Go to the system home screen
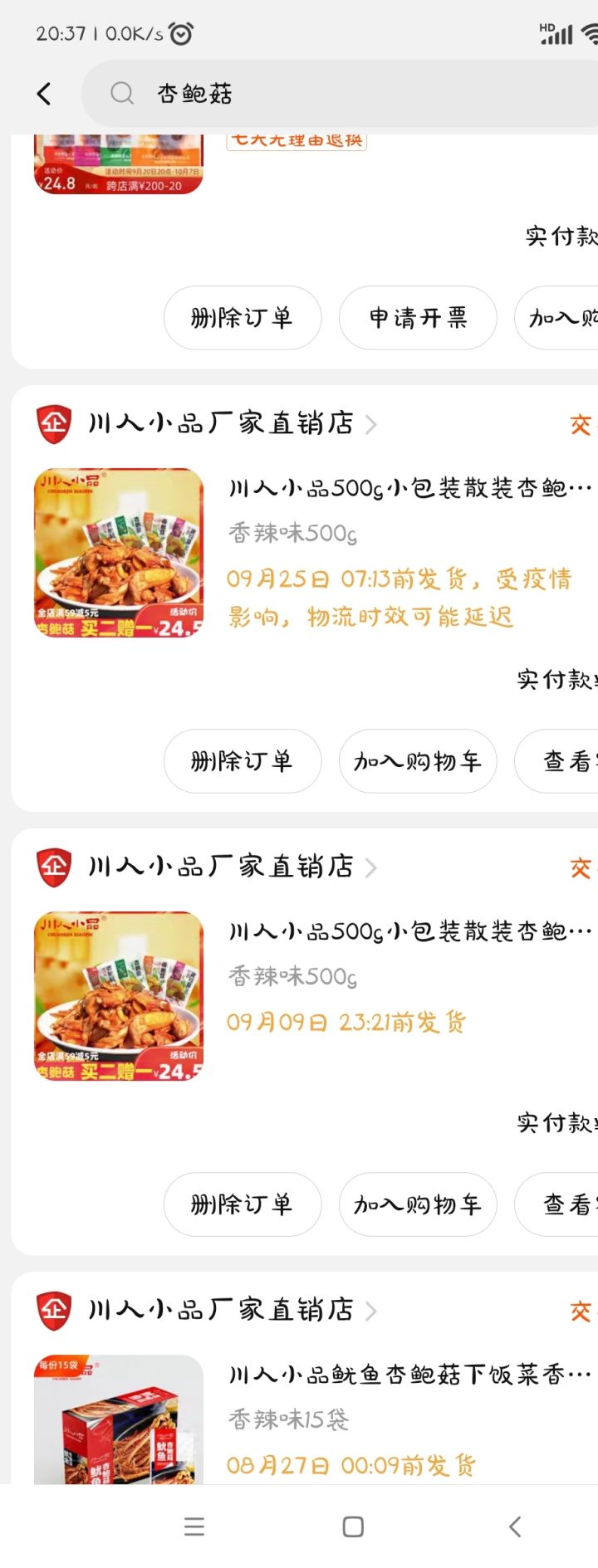 click(x=353, y=1526)
